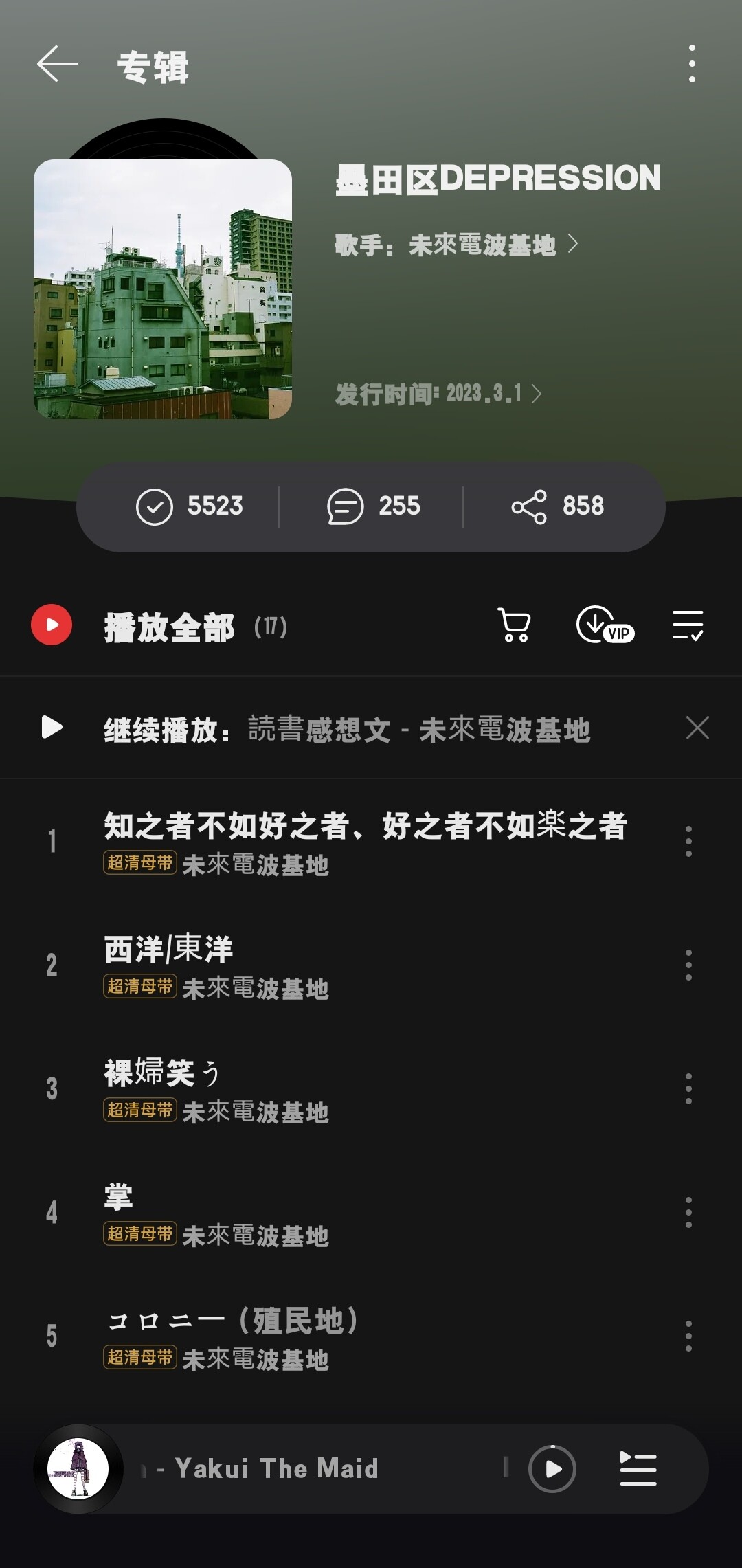Screen dimensions: 742x1568
Task: Open batch selection list icon
Action: 688,625
